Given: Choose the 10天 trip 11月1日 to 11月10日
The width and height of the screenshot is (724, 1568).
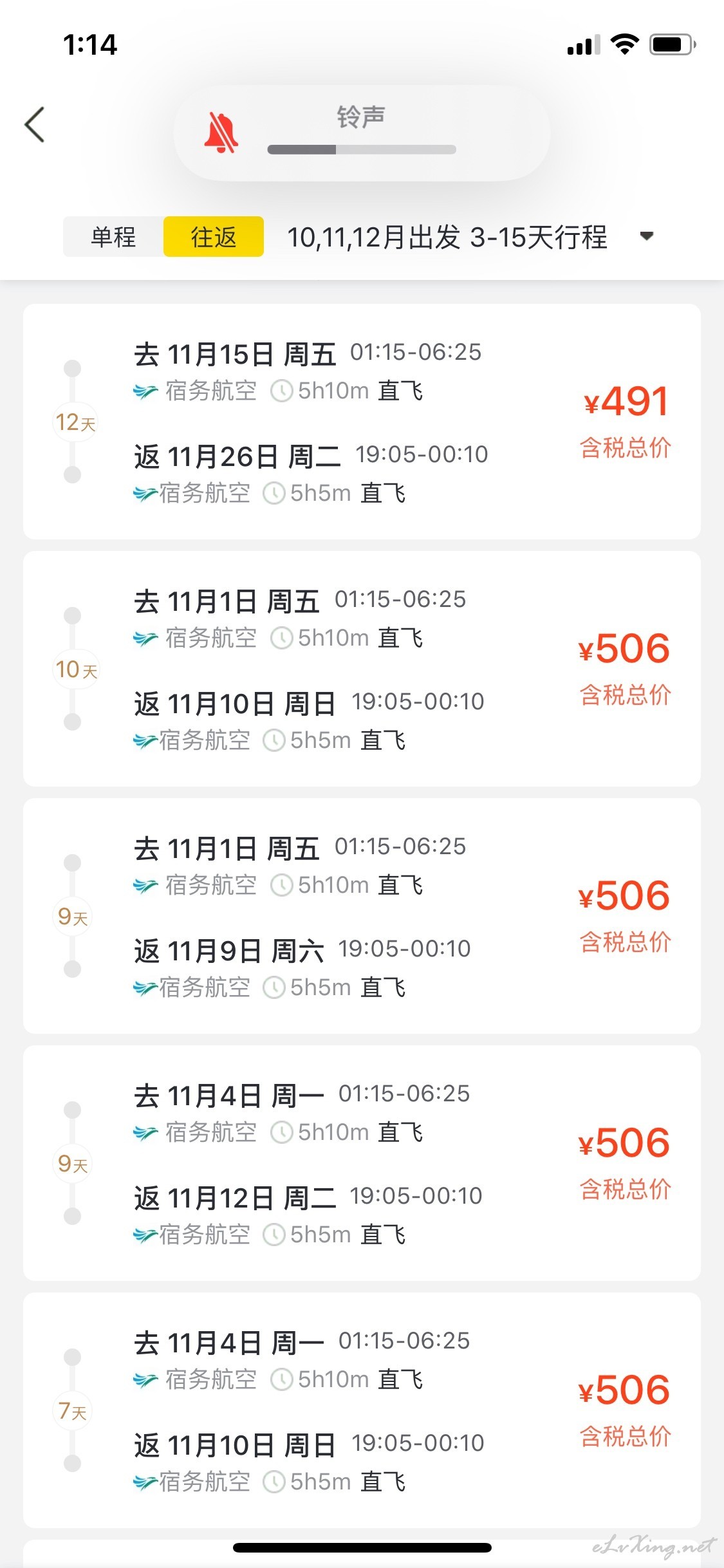Looking at the screenshot, I should tap(362, 669).
